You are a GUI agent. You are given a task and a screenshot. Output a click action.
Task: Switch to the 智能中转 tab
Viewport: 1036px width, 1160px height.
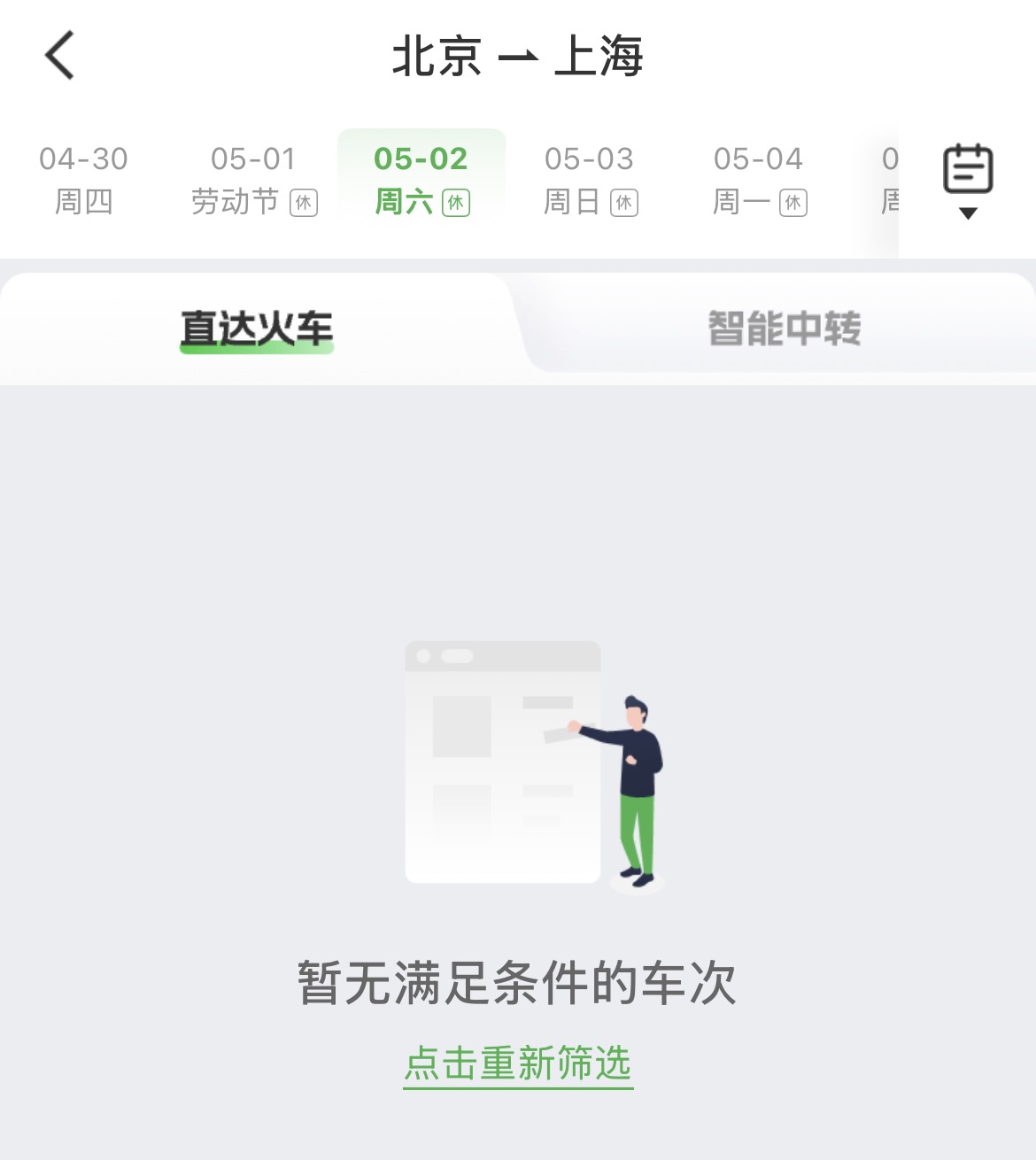click(x=784, y=328)
